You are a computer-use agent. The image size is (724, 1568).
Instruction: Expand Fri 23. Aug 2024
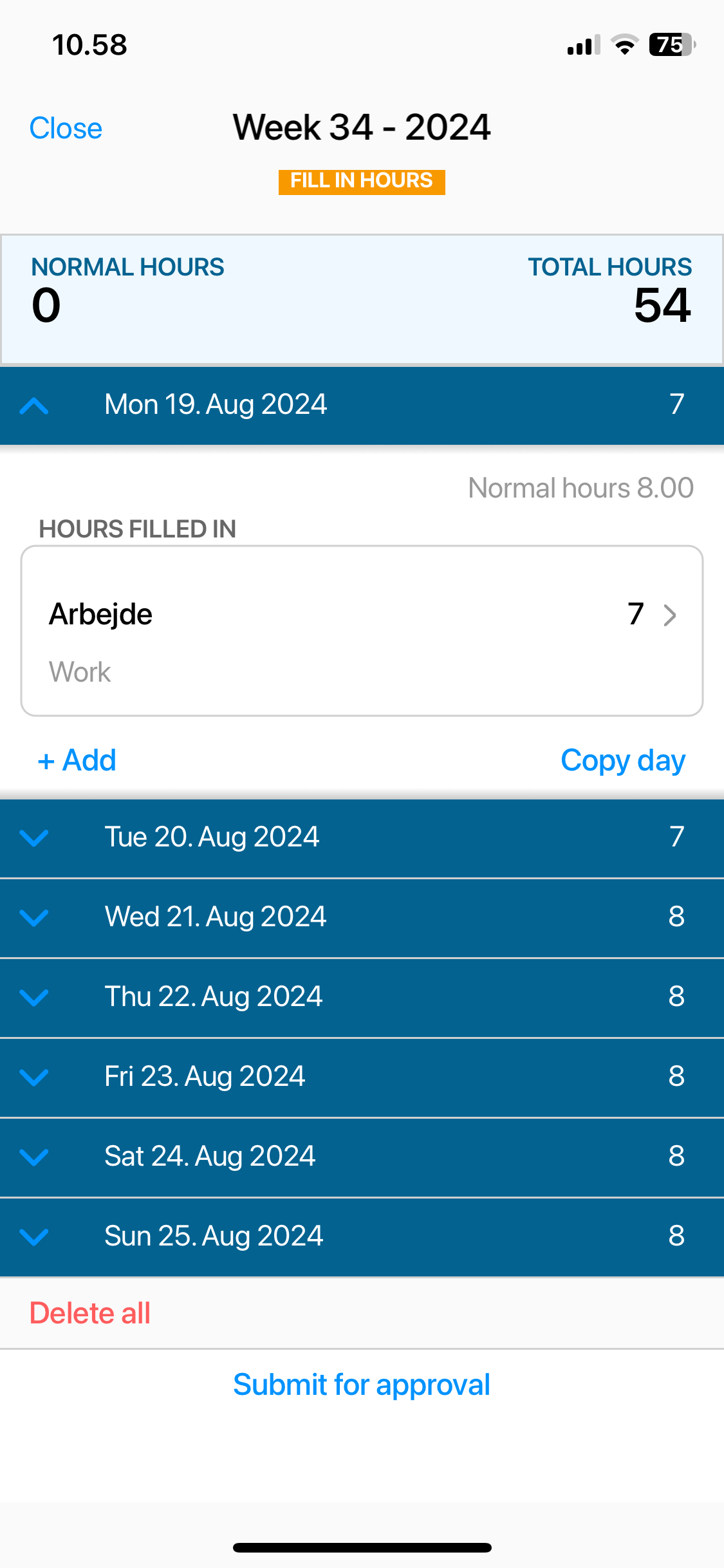coord(362,1077)
